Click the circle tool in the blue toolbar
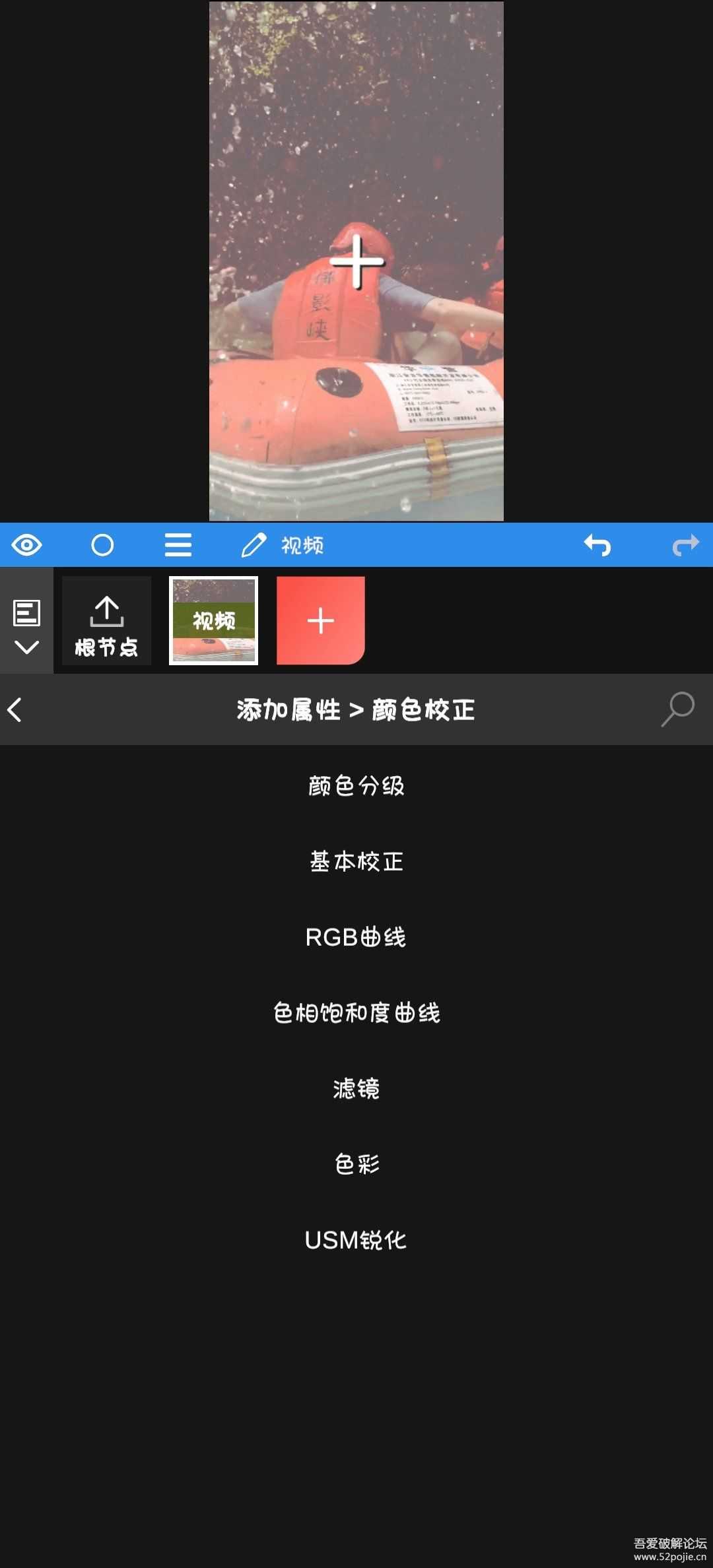Image resolution: width=713 pixels, height=1568 pixels. point(104,545)
